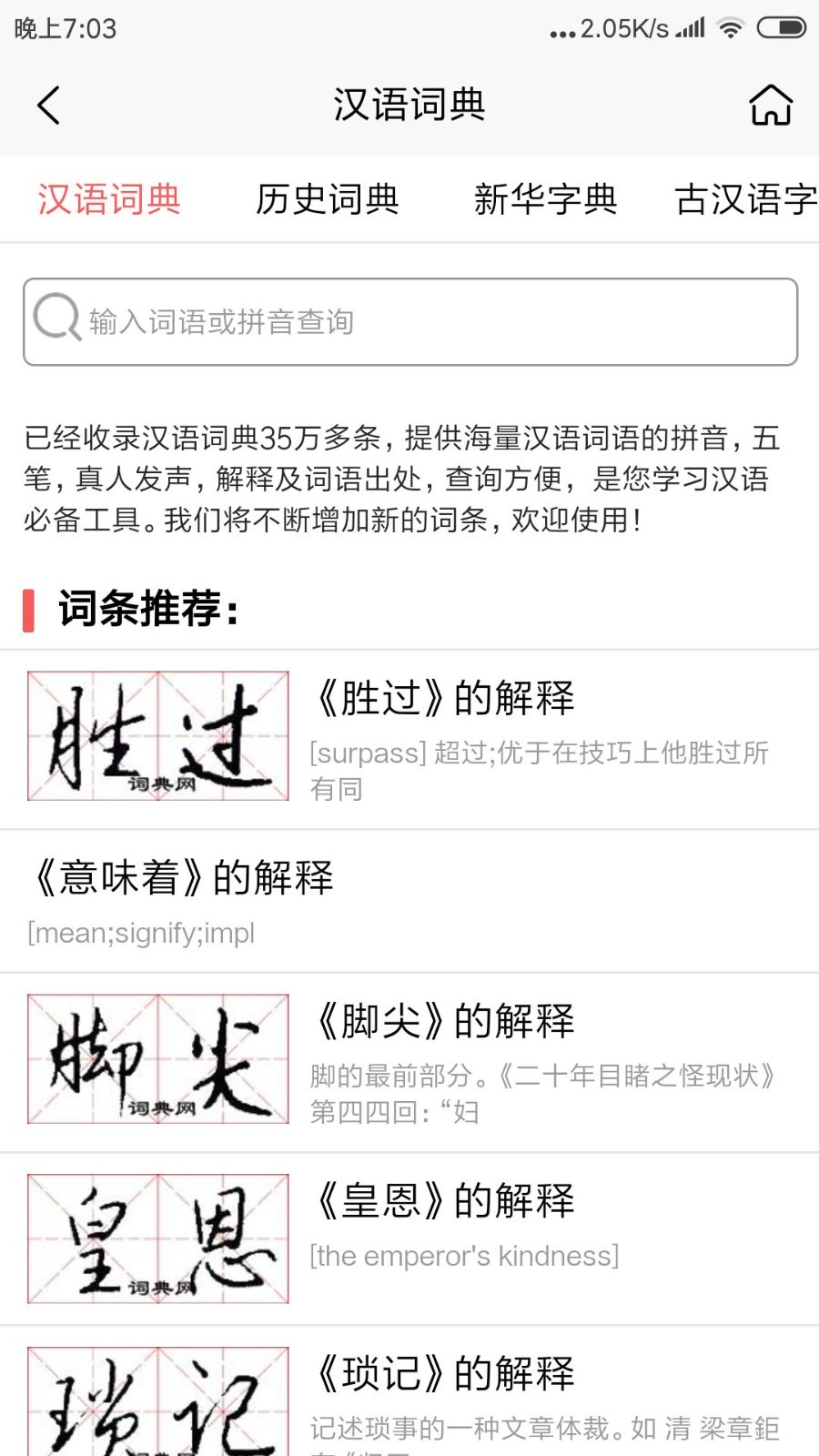Screen dimensions: 819x1456
Task: View the 《意味着》的解释 entry
Action: [182, 879]
